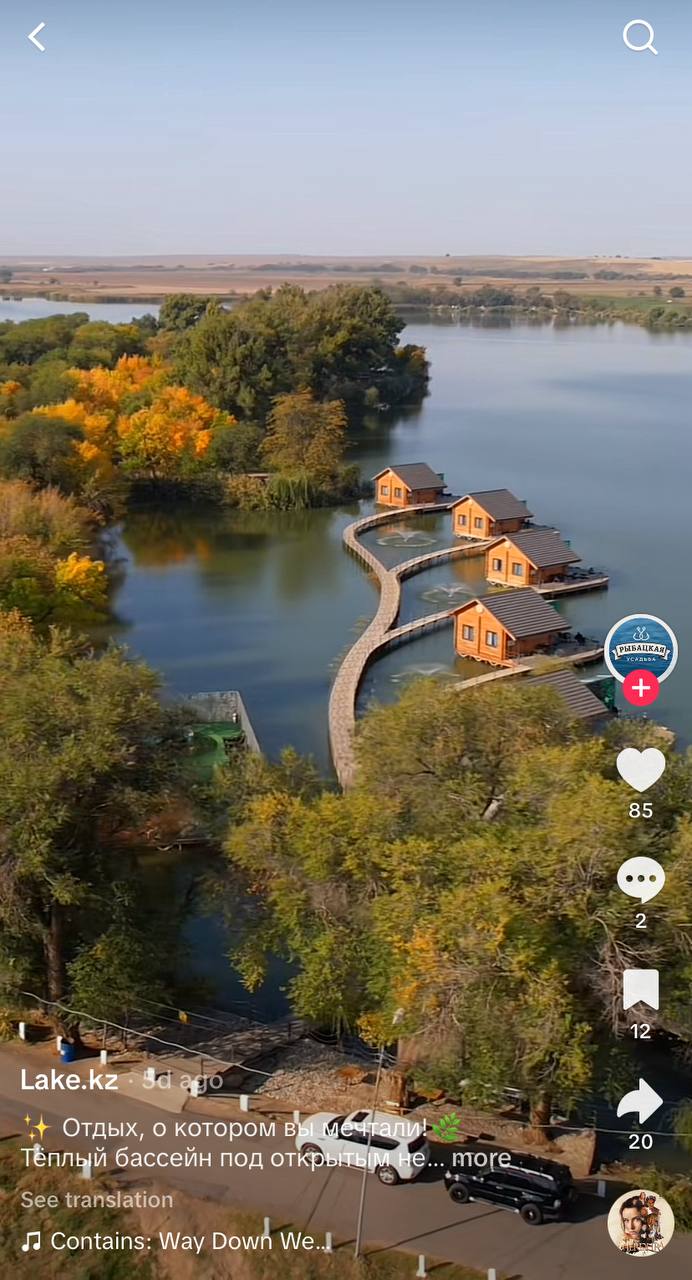Open the comments on this video
Viewport: 692px width, 1280px height.
640,880
